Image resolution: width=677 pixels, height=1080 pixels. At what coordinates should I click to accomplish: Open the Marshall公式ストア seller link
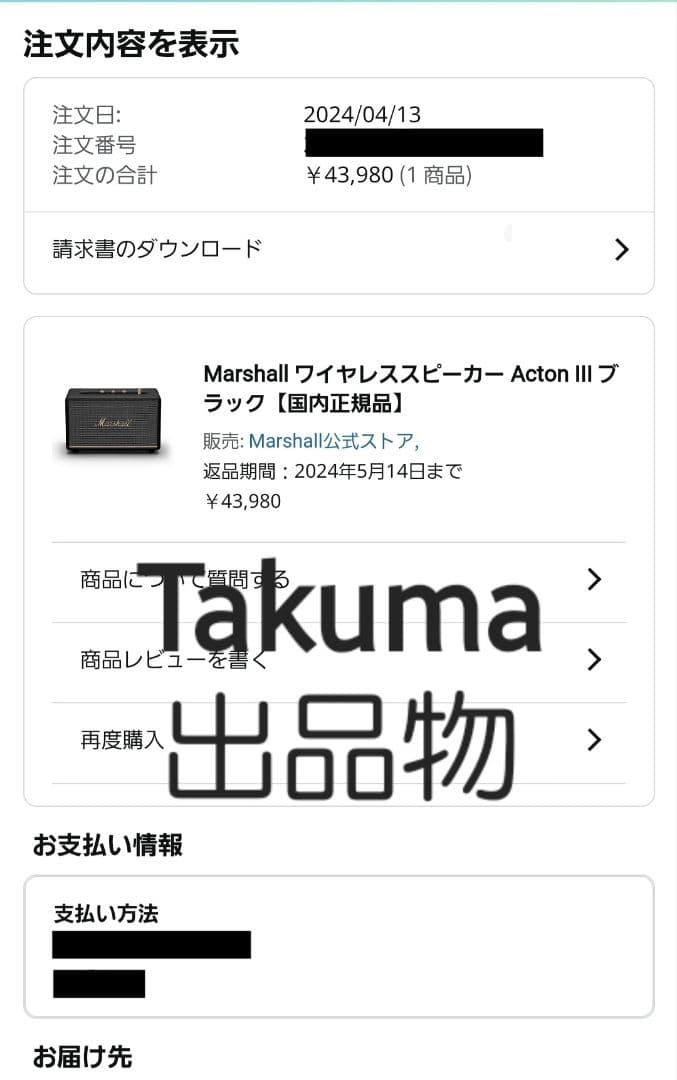coord(333,441)
